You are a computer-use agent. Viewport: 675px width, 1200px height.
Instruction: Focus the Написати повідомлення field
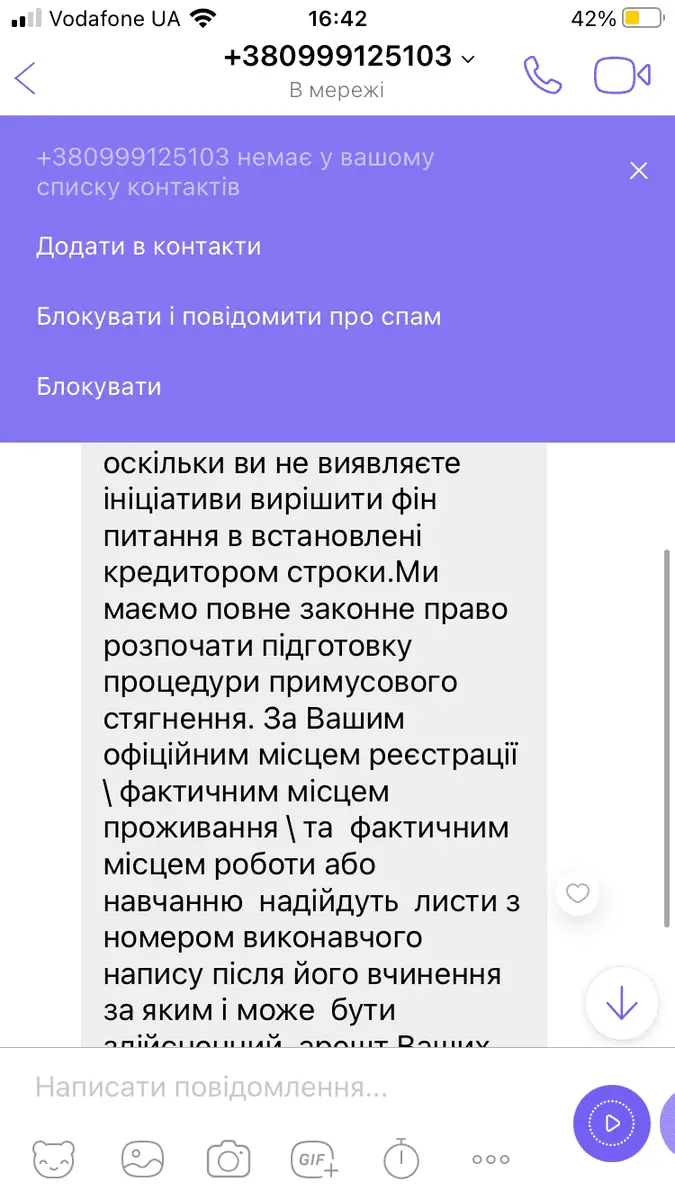click(280, 1088)
